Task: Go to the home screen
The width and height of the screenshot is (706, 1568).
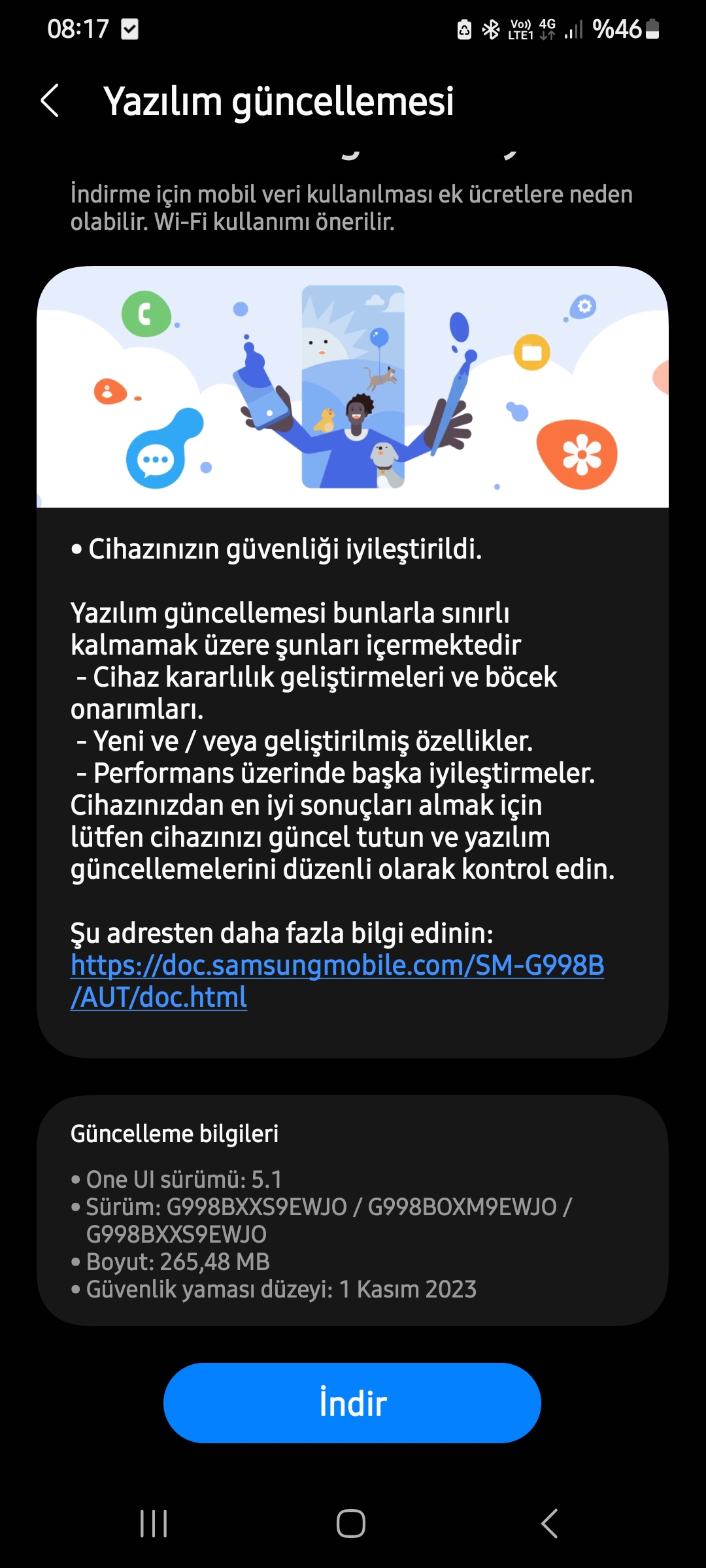Action: pyautogui.click(x=351, y=1524)
